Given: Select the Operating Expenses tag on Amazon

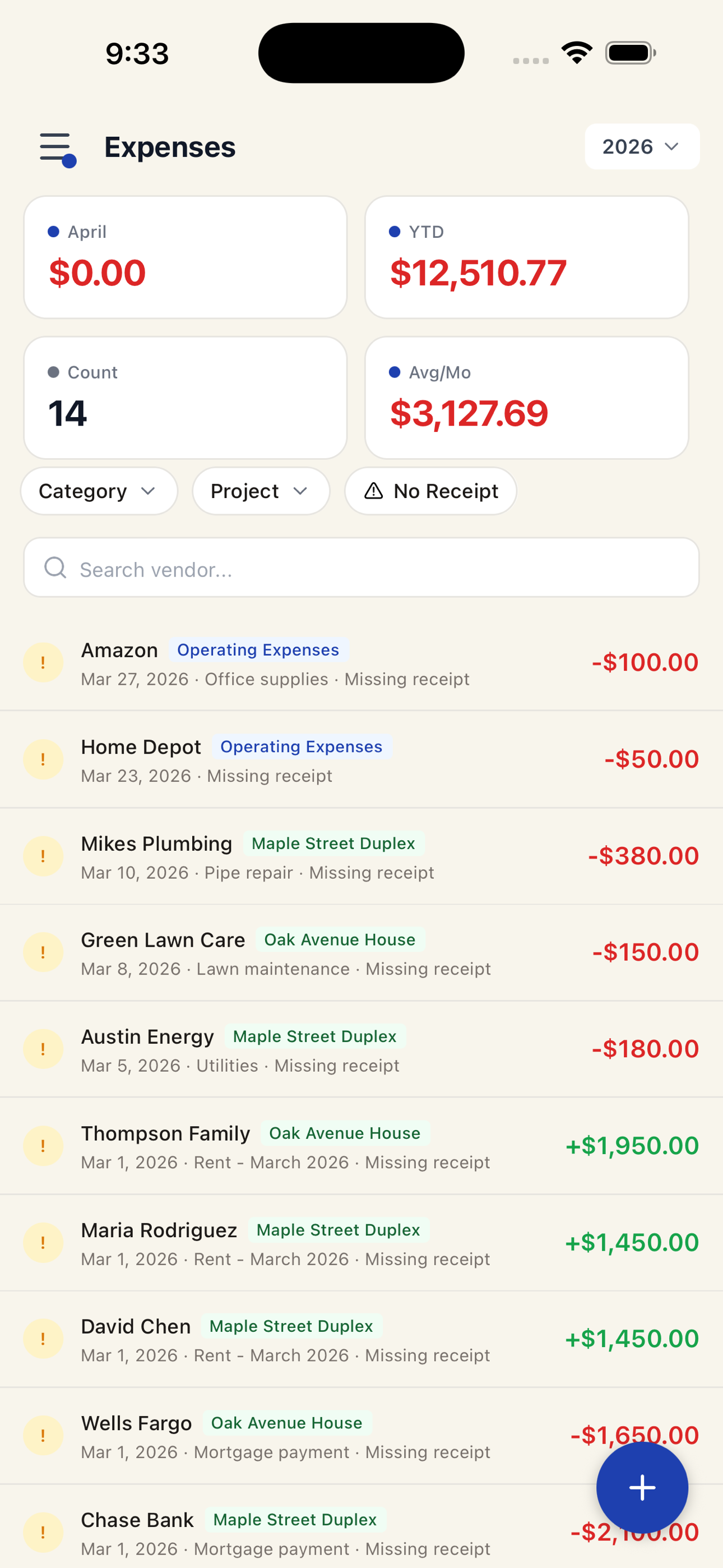Looking at the screenshot, I should [x=257, y=650].
